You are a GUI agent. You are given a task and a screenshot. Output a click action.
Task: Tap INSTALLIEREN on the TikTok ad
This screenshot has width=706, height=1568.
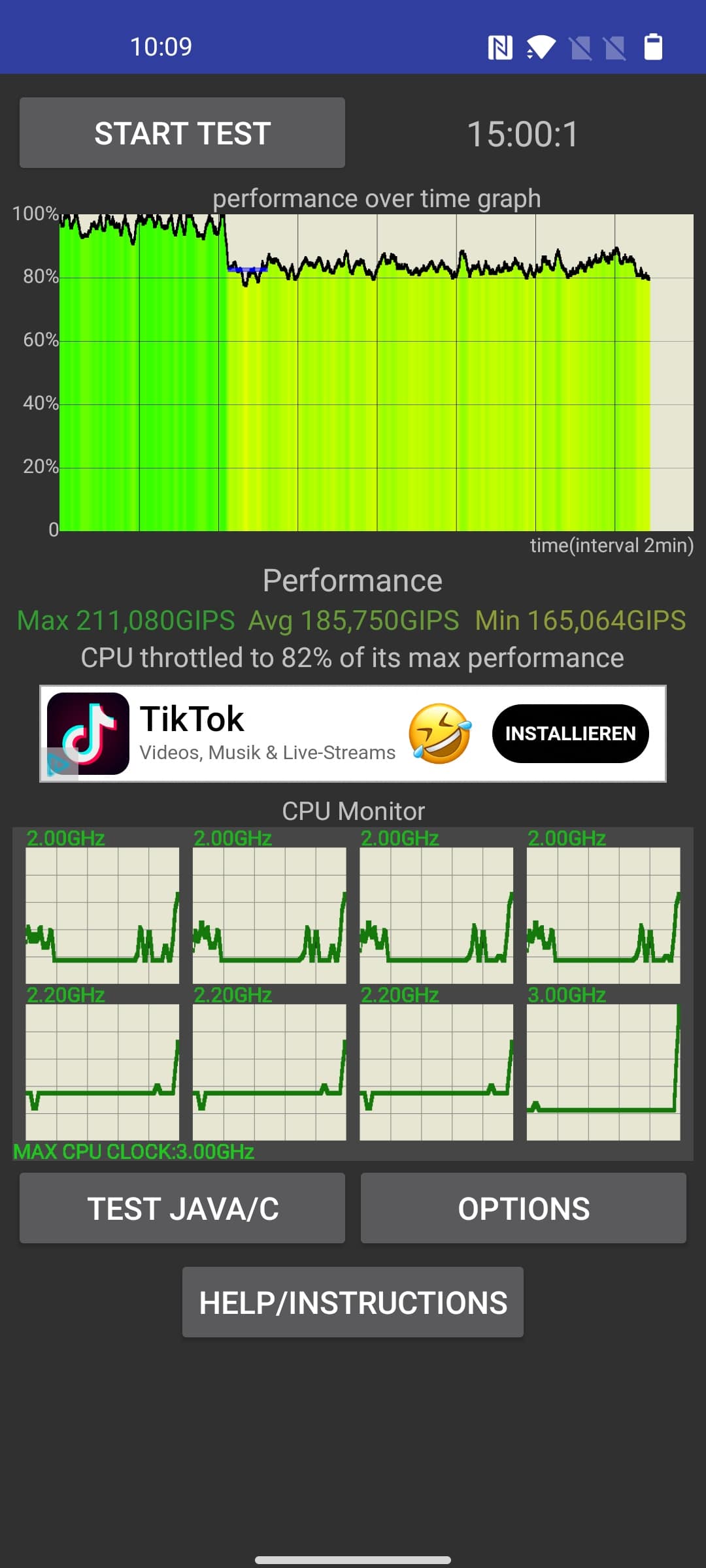[570, 734]
